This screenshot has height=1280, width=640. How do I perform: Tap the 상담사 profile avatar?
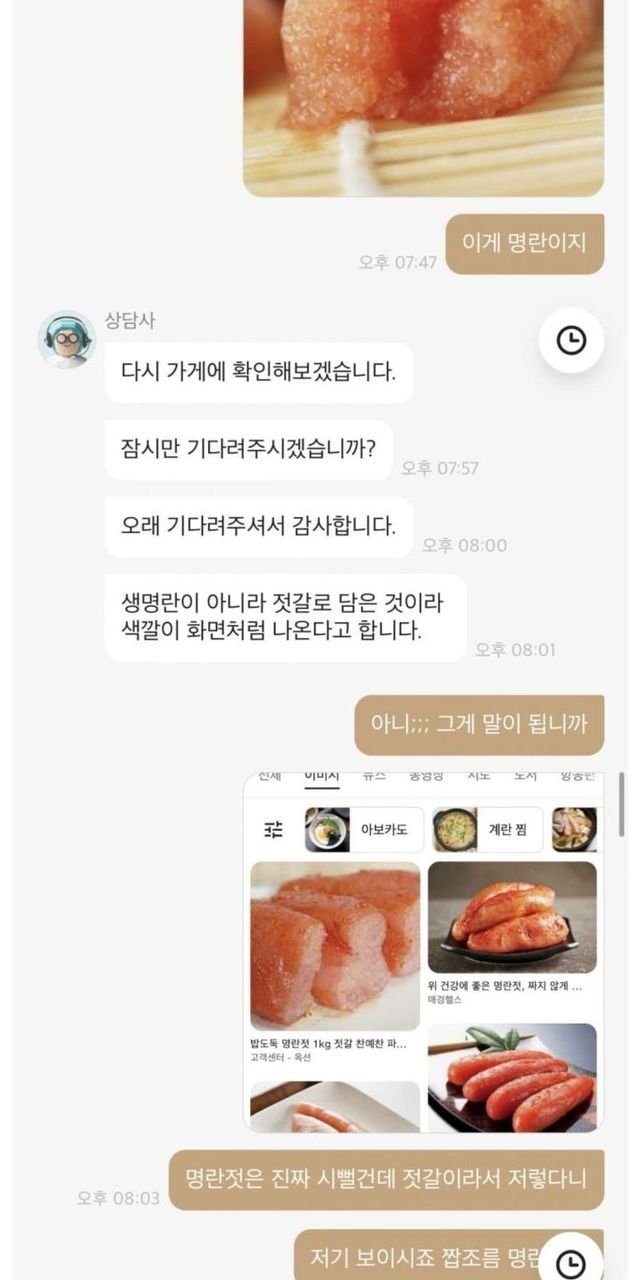click(67, 340)
